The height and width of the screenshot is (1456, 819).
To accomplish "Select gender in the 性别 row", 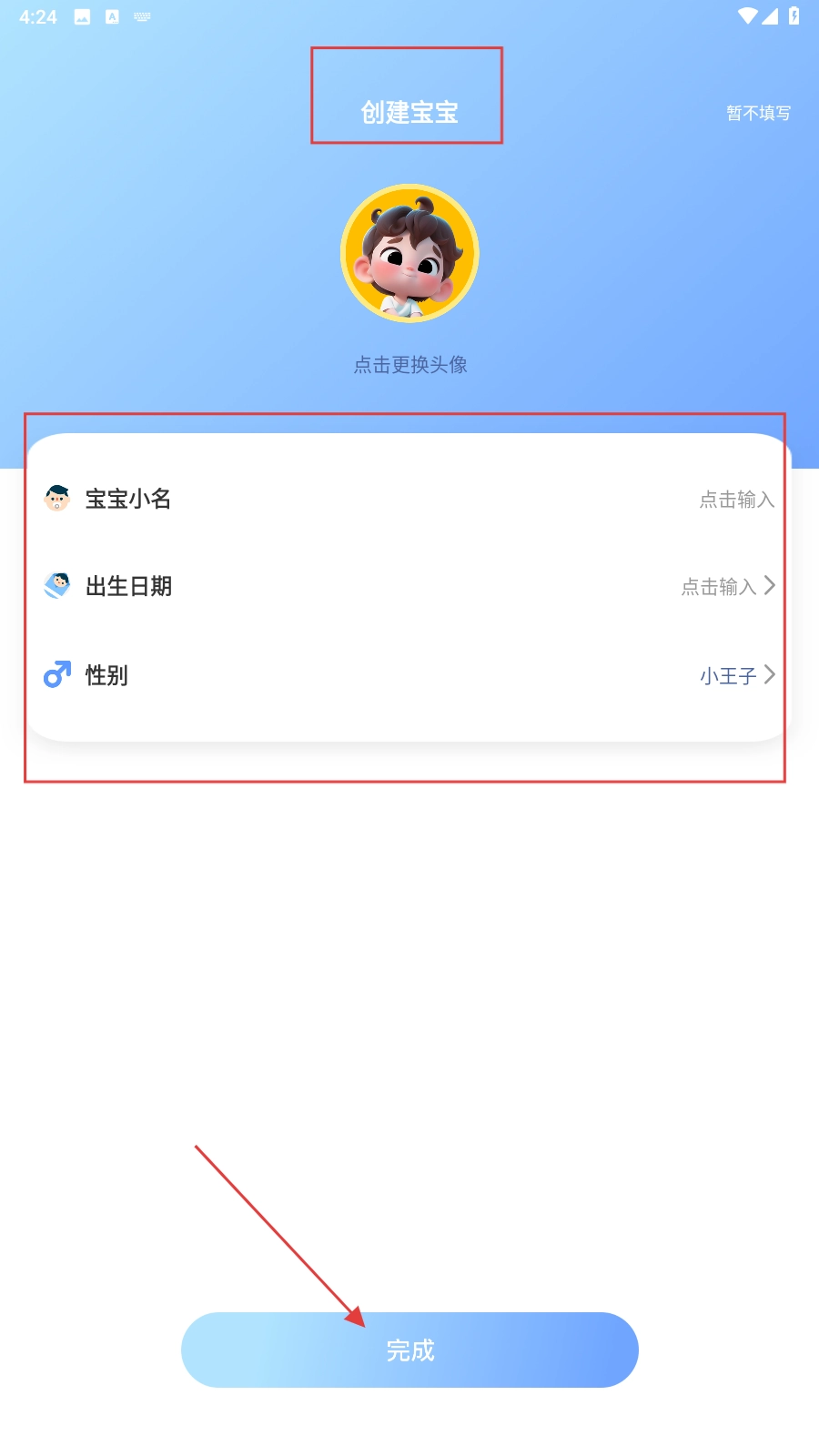I will 736,675.
